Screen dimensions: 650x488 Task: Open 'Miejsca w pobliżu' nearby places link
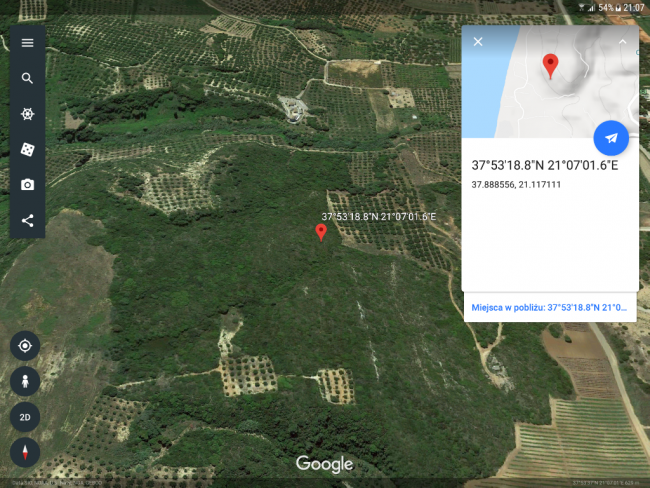549,307
